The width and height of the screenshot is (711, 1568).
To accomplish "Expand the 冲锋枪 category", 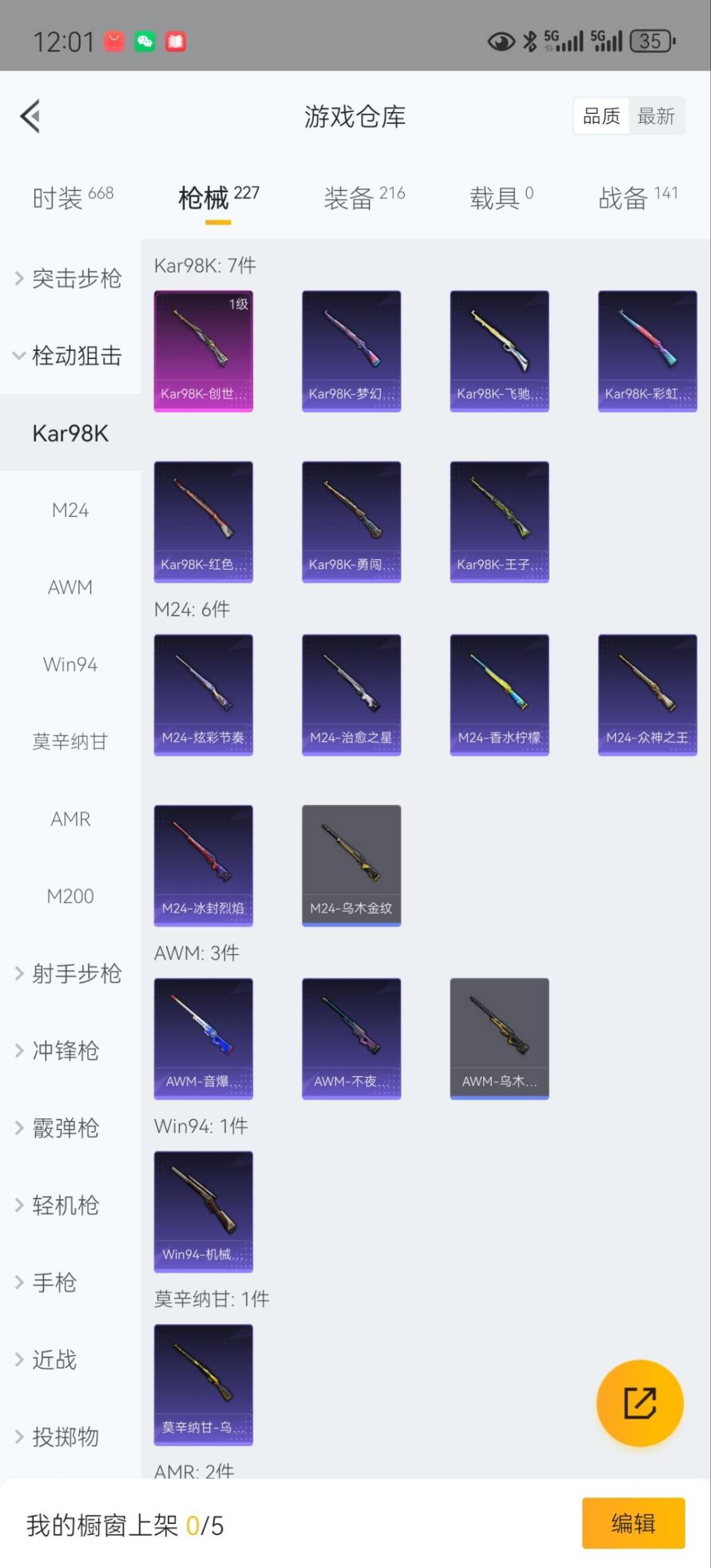I will [x=66, y=1050].
